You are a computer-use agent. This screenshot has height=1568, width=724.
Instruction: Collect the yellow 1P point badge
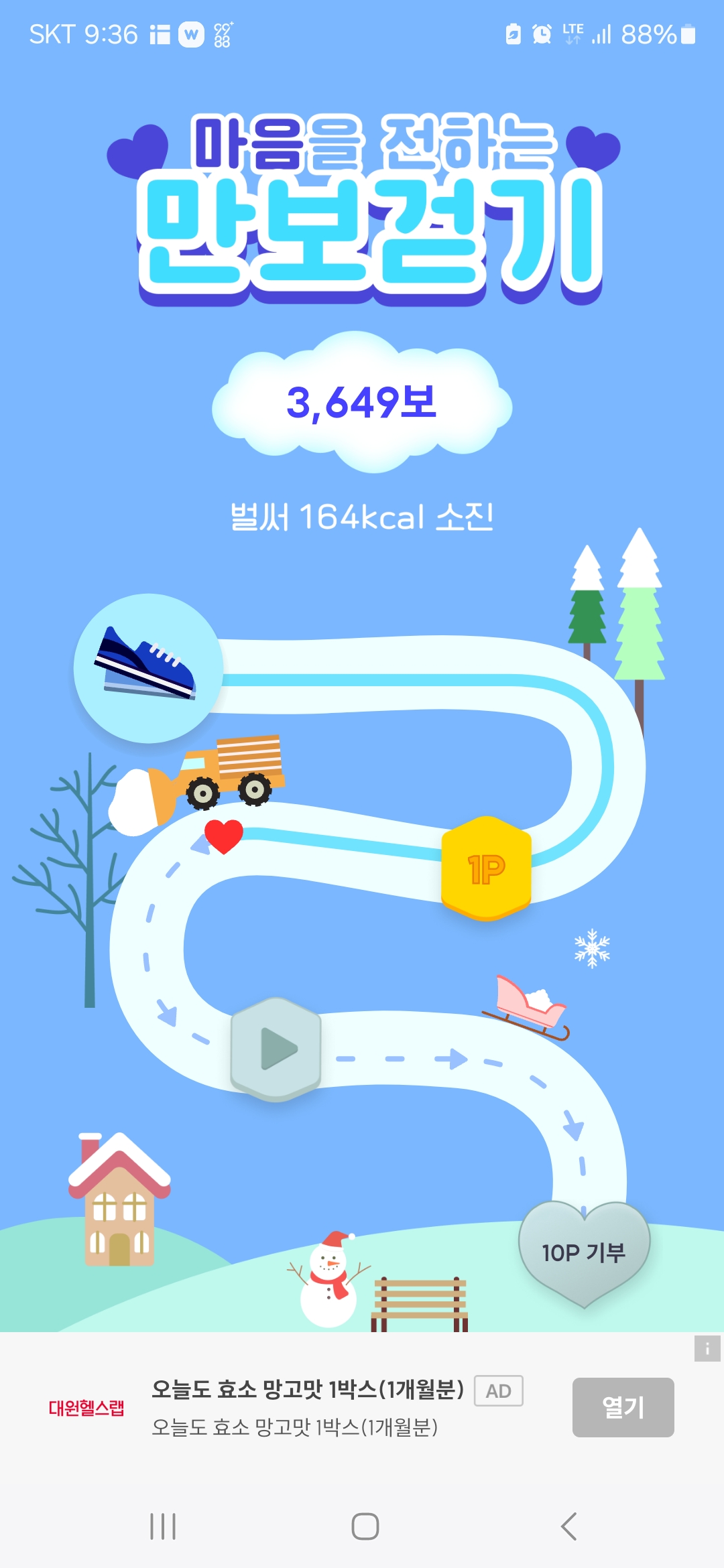(x=486, y=868)
